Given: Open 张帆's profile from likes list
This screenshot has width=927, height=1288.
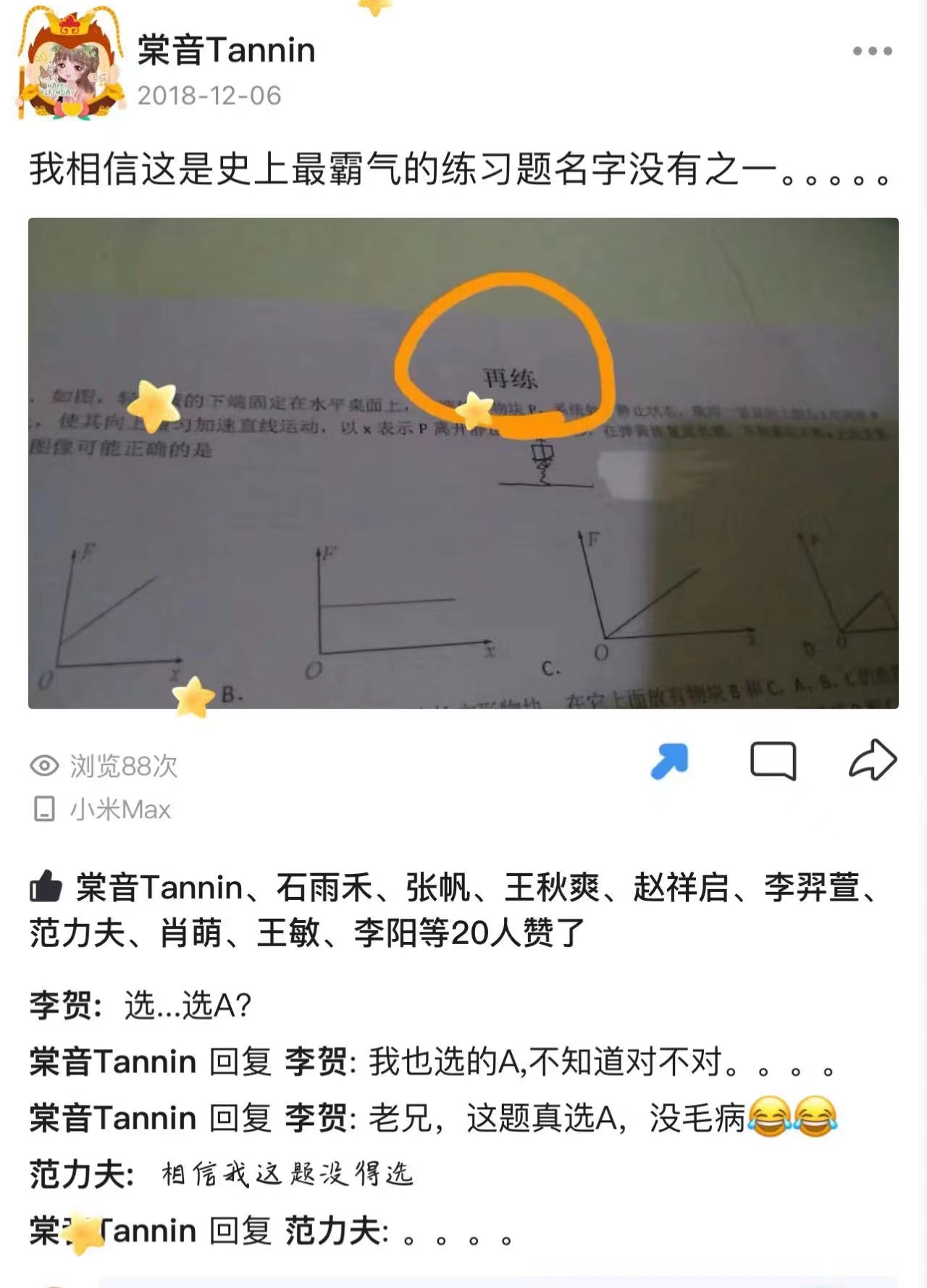Looking at the screenshot, I should [x=437, y=888].
